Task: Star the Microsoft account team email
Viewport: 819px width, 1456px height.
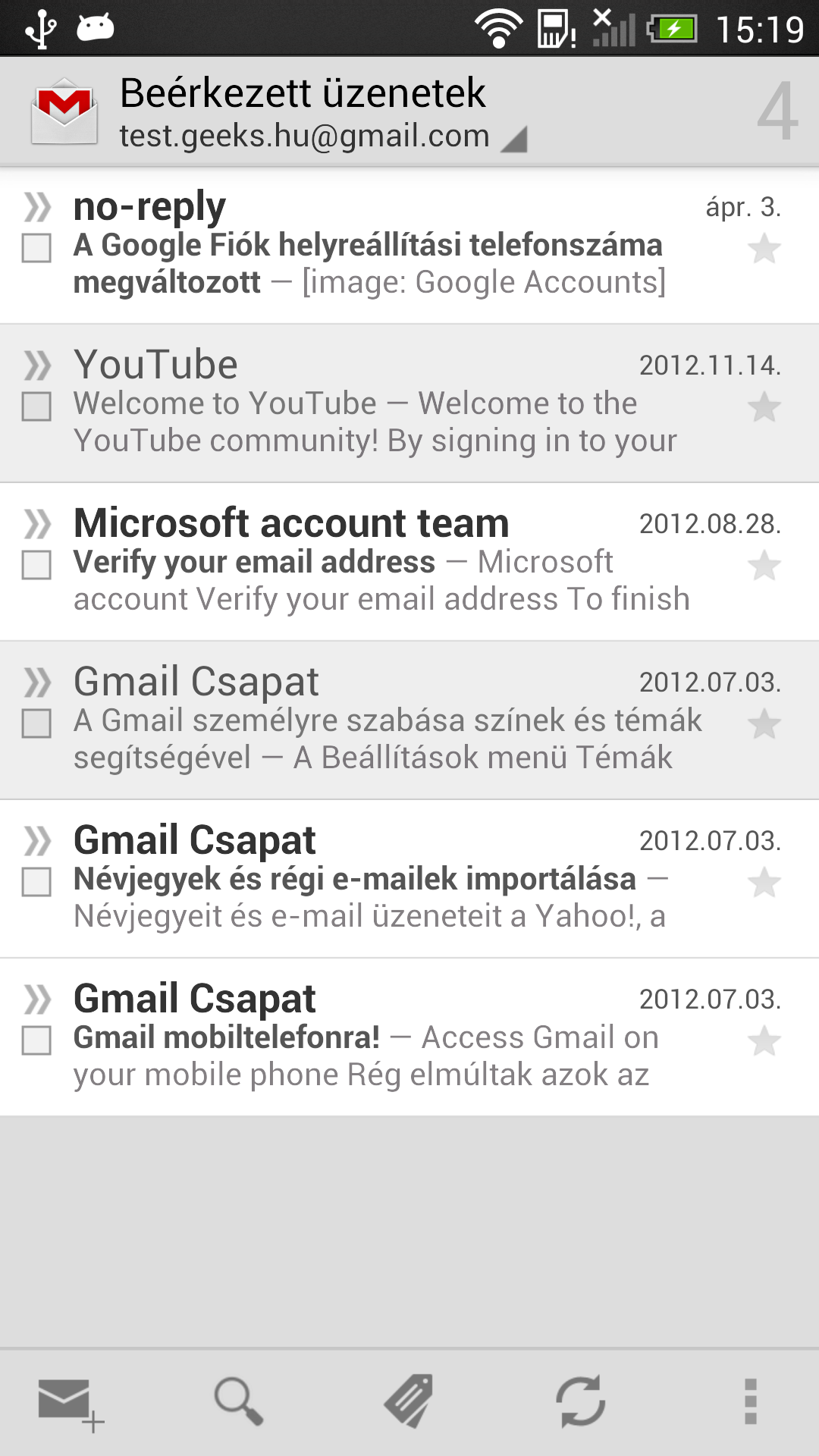Action: click(764, 566)
